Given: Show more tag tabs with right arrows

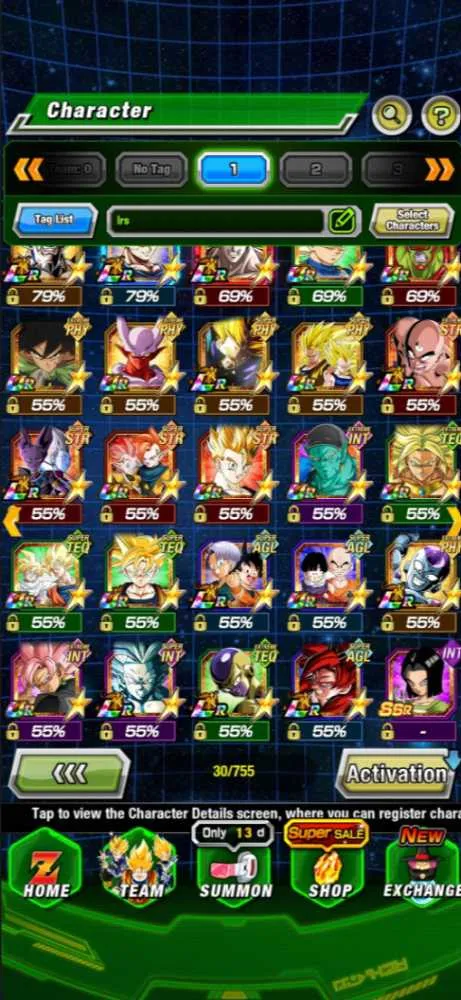Looking at the screenshot, I should click(439, 170).
